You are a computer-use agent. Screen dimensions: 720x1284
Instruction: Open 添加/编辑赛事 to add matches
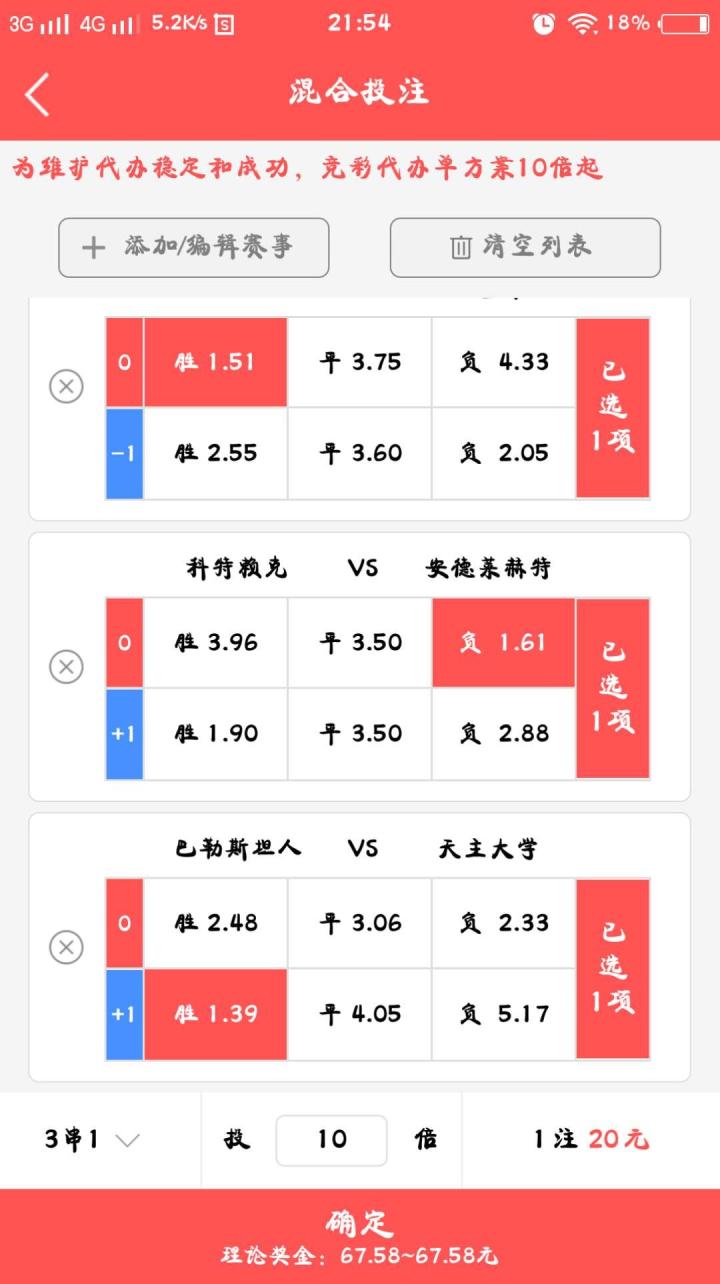pyautogui.click(x=194, y=247)
